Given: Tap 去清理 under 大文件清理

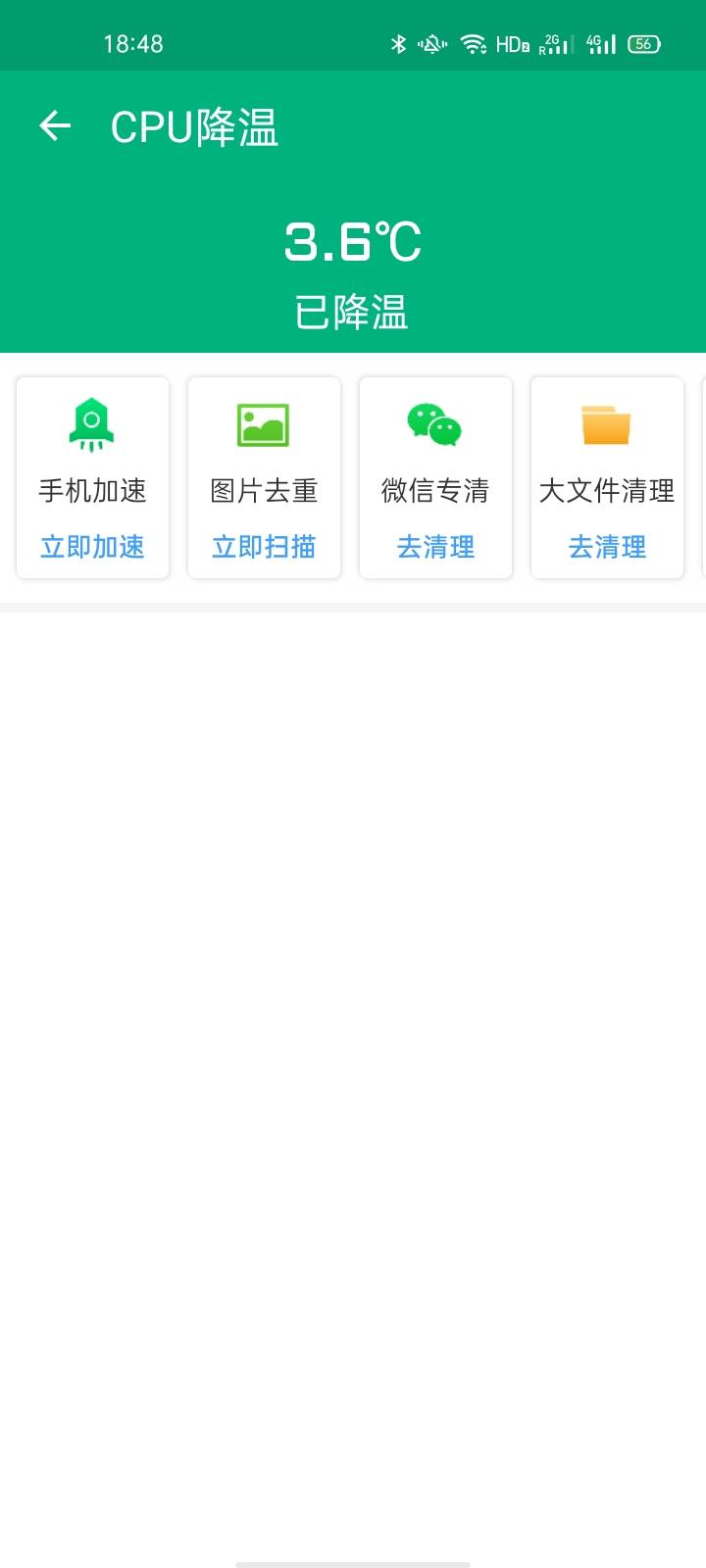Looking at the screenshot, I should (x=607, y=547).
